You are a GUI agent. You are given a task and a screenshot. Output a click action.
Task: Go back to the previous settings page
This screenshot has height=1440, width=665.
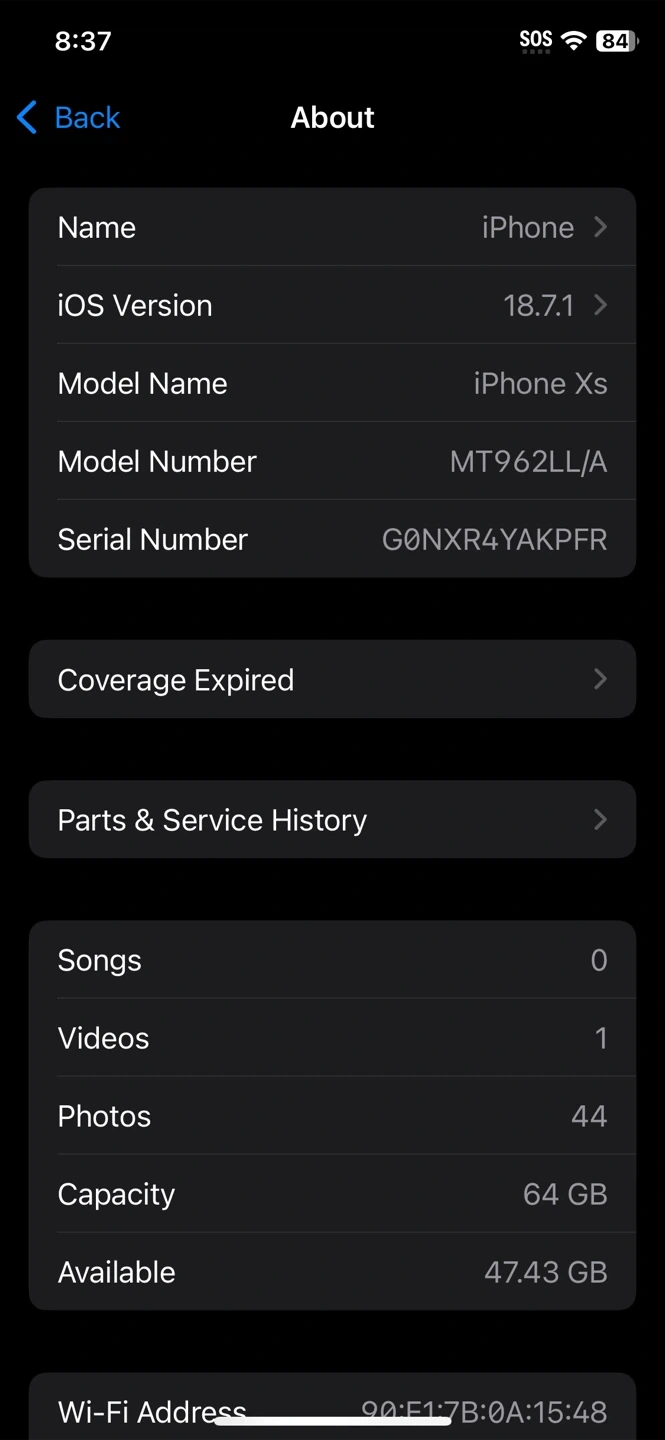[69, 118]
